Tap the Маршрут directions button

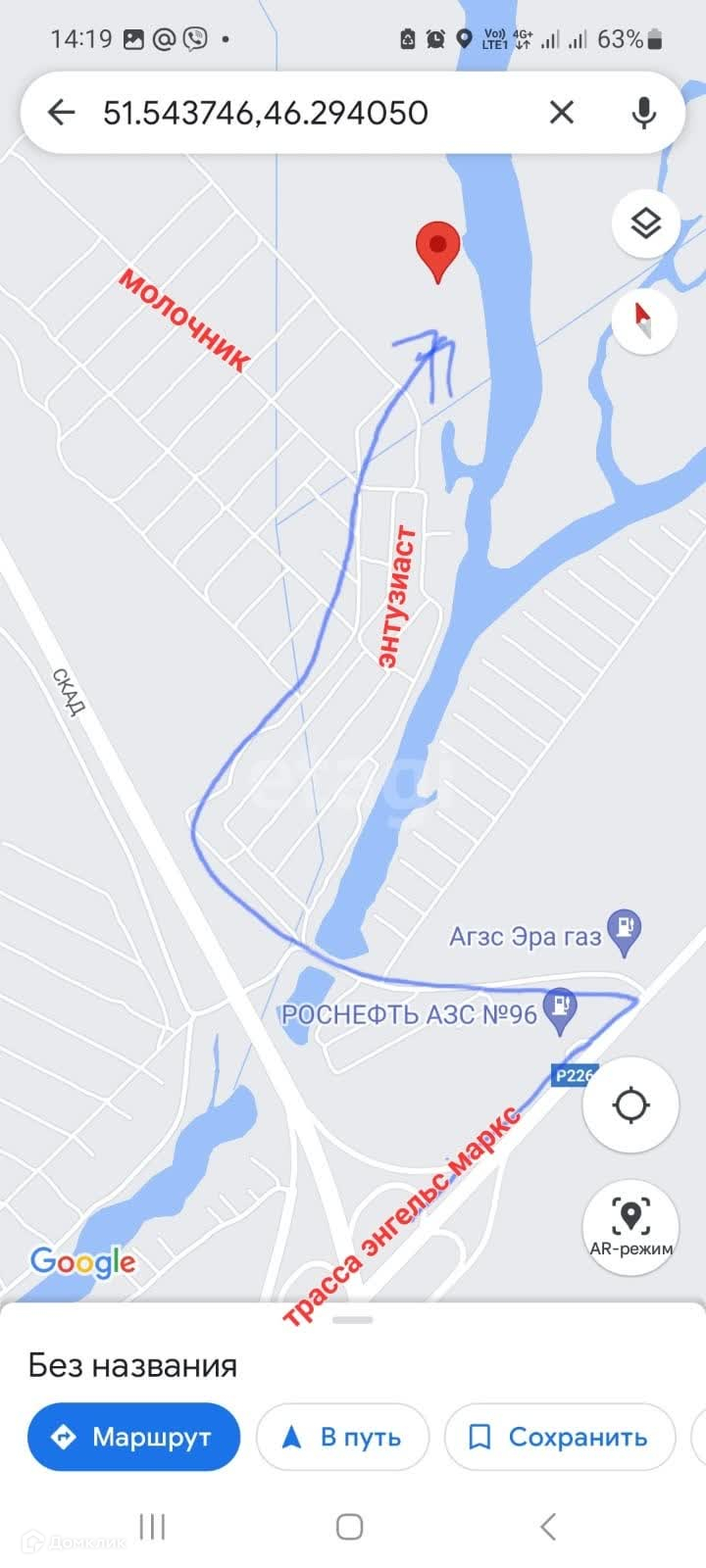[x=134, y=1437]
